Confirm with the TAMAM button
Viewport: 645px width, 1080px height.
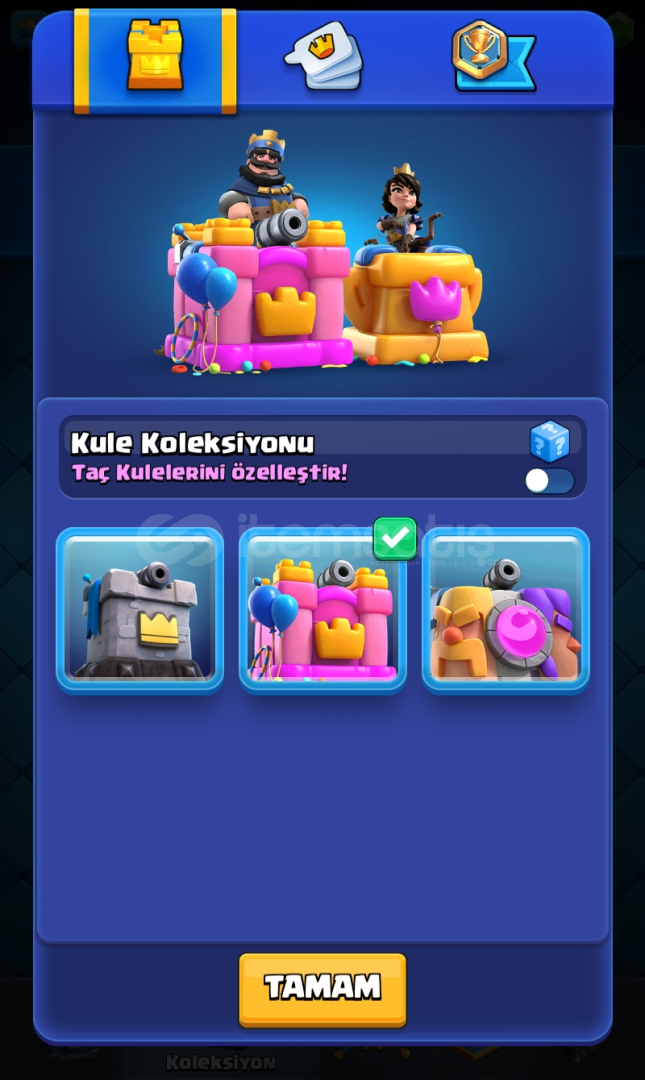(322, 988)
